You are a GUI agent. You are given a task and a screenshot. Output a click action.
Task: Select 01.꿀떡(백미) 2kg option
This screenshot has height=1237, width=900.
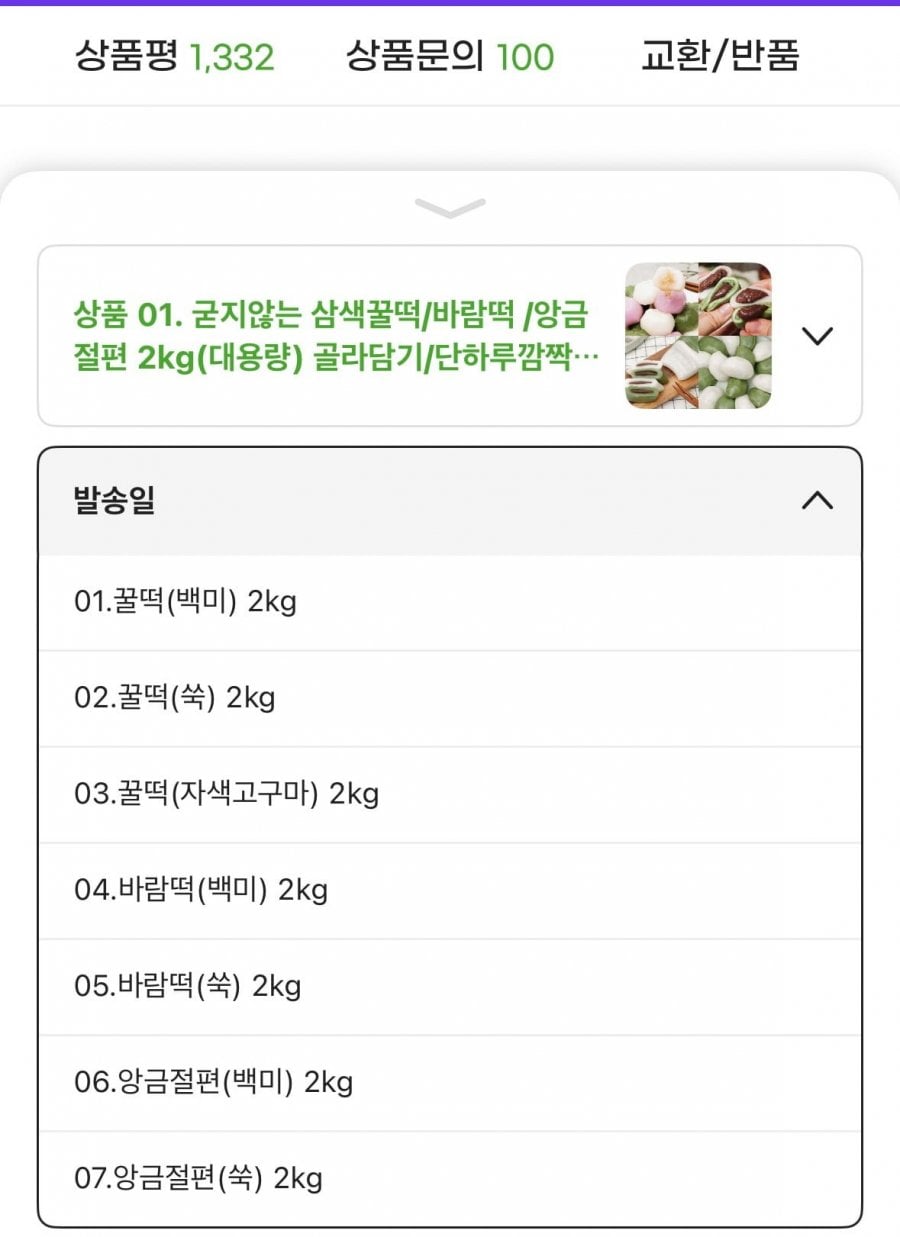tap(449, 603)
